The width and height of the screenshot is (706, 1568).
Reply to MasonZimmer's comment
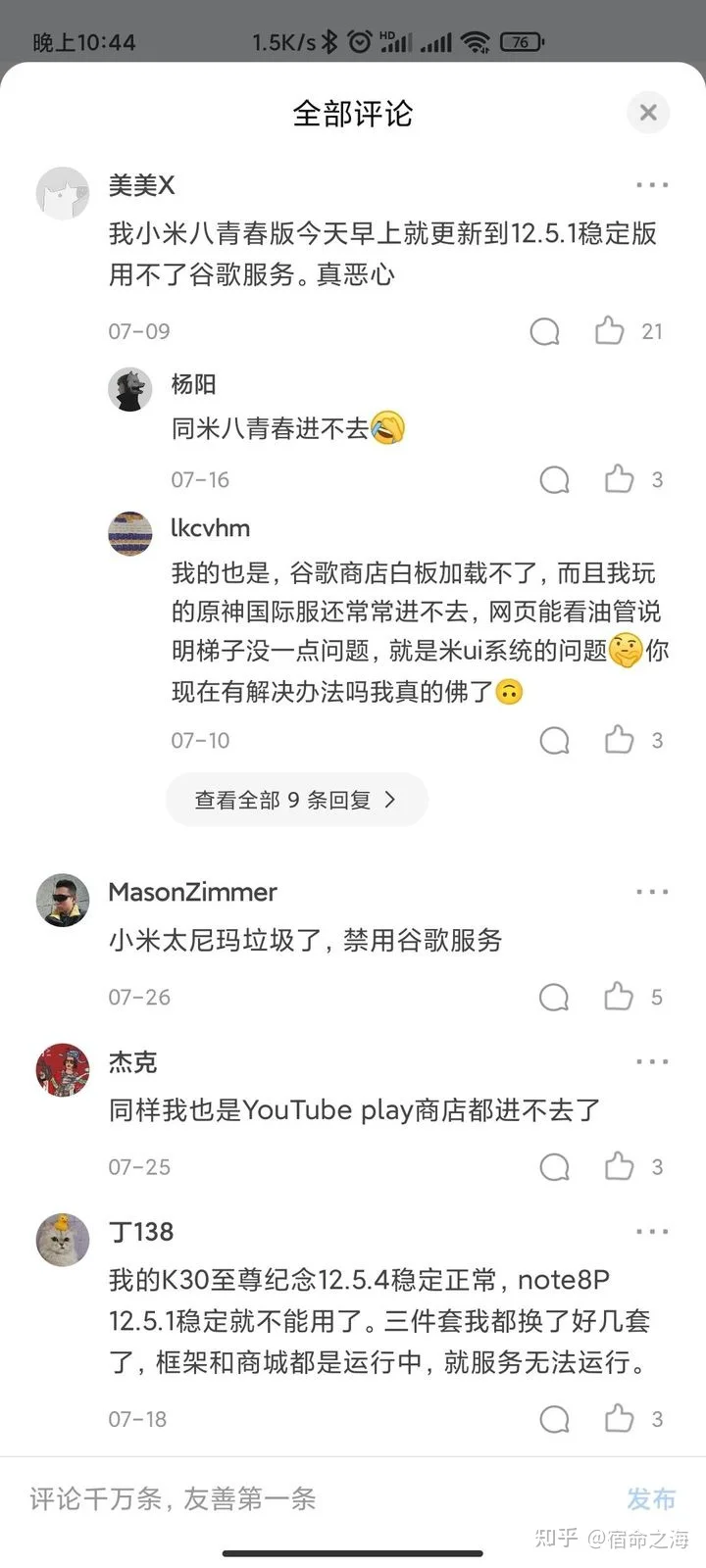(x=554, y=997)
